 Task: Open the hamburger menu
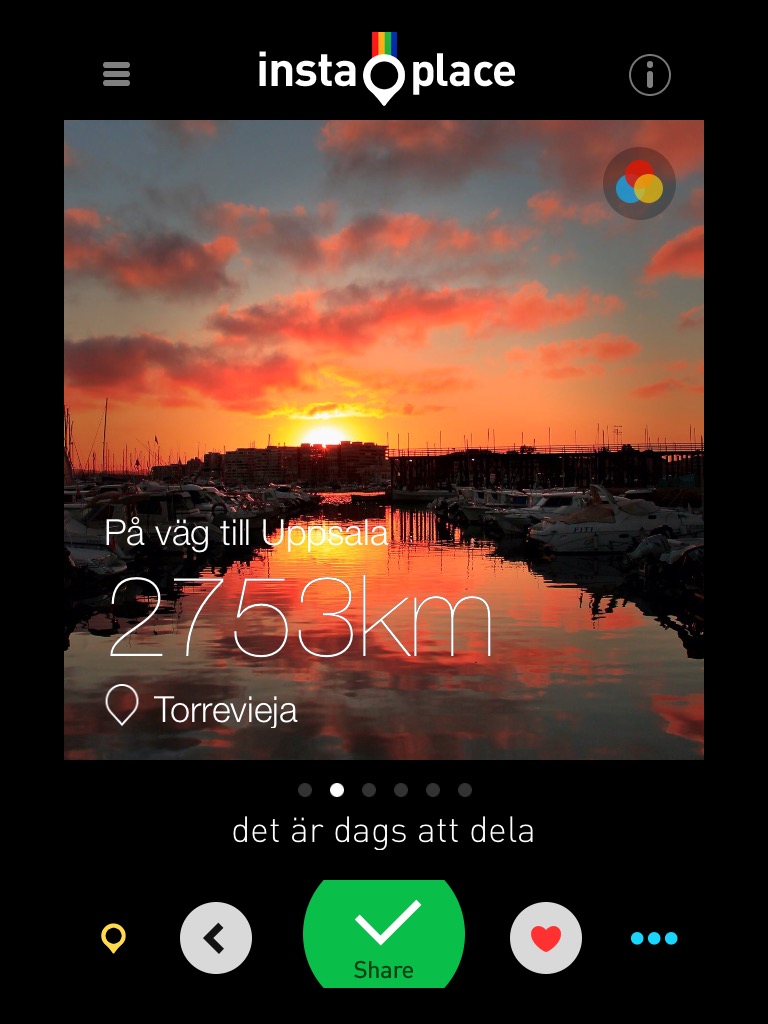coord(117,75)
